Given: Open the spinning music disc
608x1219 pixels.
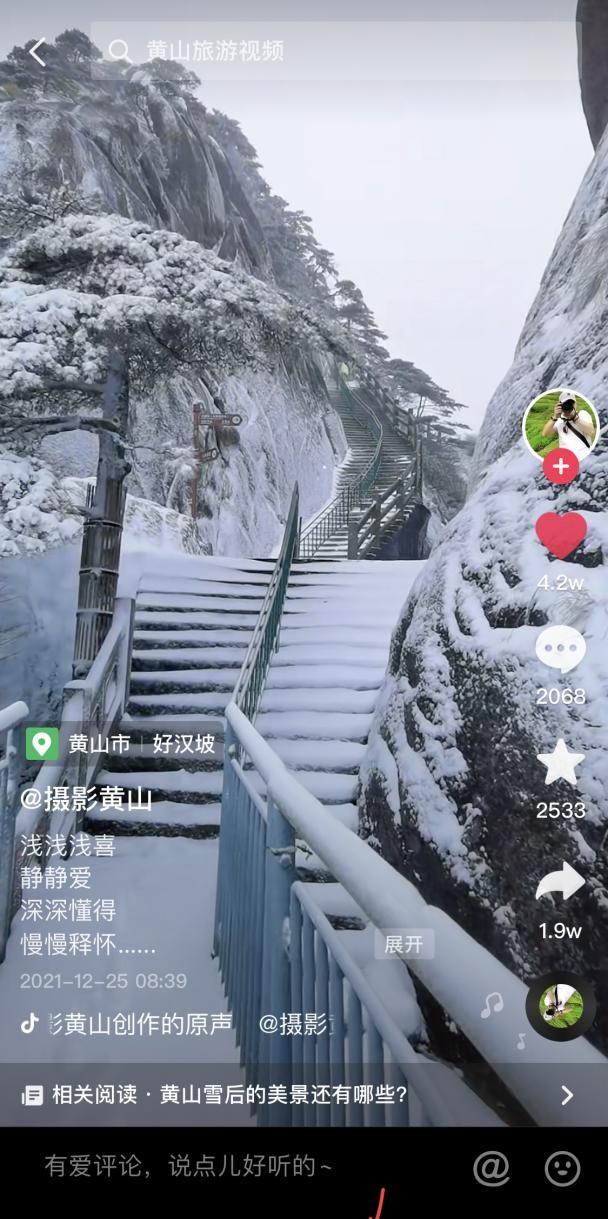Looking at the screenshot, I should pyautogui.click(x=560, y=1006).
